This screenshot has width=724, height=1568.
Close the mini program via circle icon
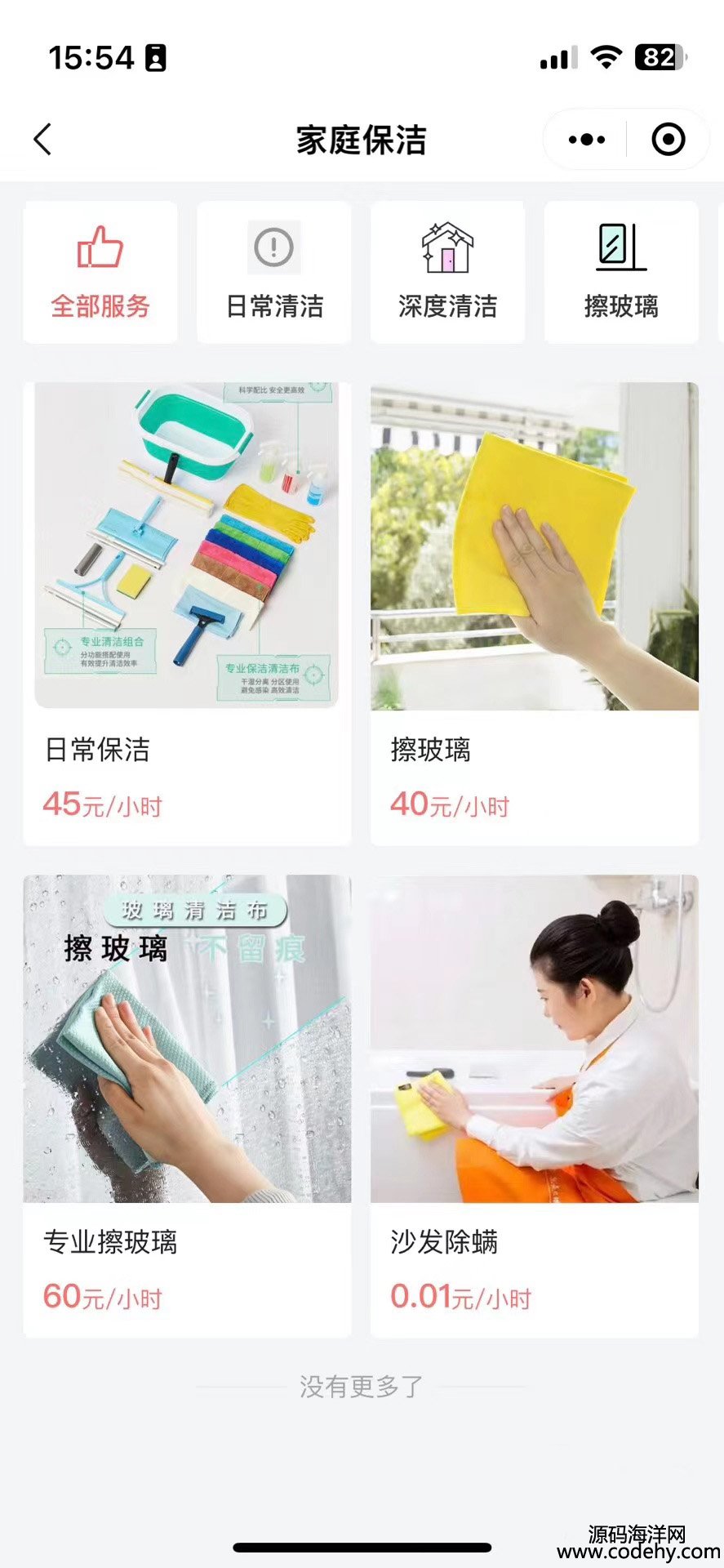tap(668, 140)
